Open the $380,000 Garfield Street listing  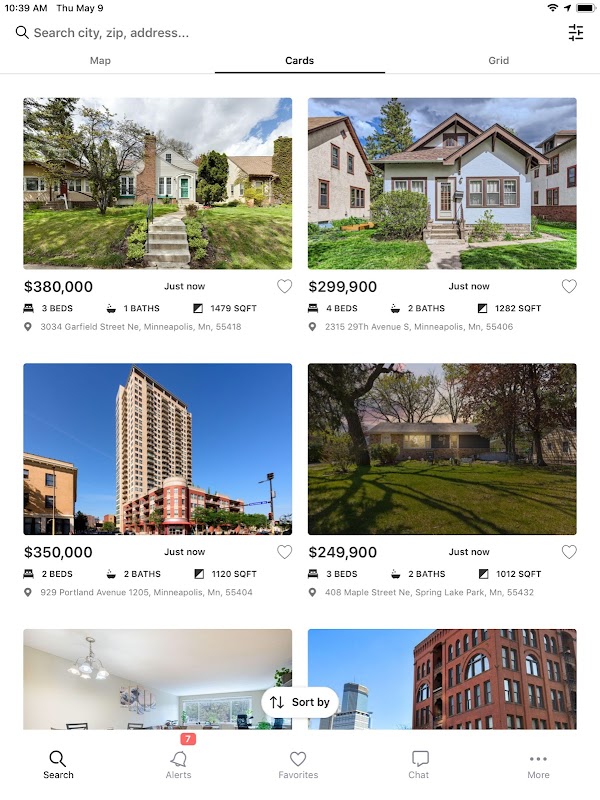158,183
